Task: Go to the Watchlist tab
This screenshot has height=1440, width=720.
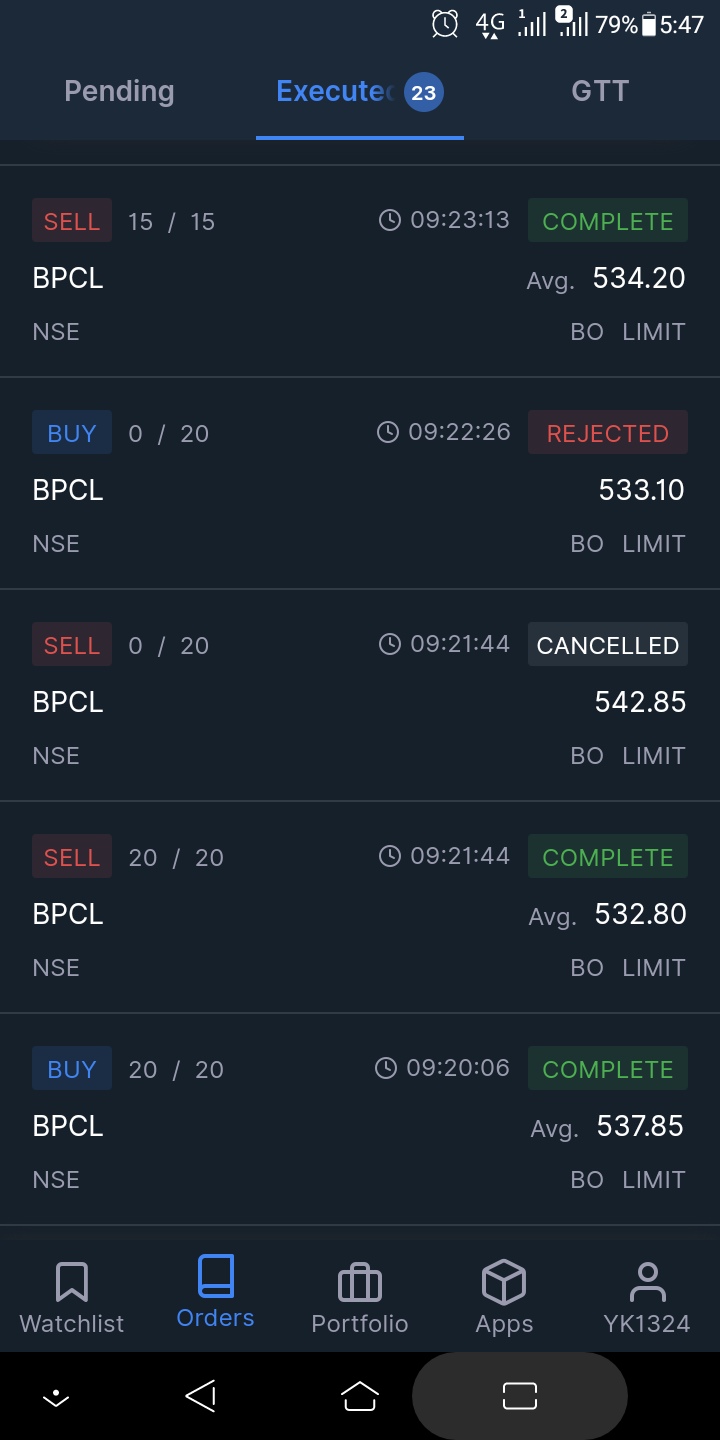Action: click(72, 1297)
